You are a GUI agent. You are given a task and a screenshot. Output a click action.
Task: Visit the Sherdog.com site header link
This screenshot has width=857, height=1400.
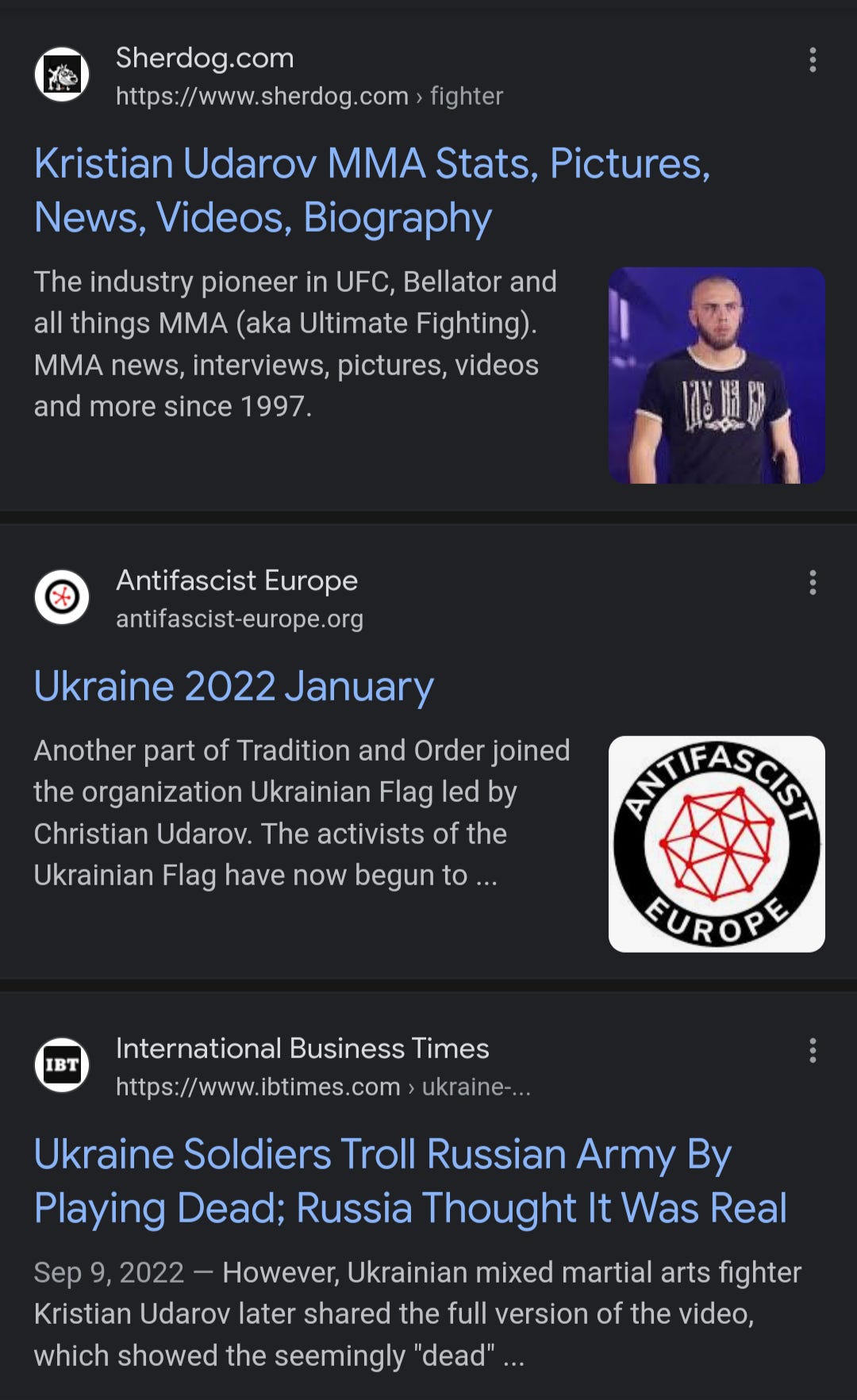tap(269, 75)
